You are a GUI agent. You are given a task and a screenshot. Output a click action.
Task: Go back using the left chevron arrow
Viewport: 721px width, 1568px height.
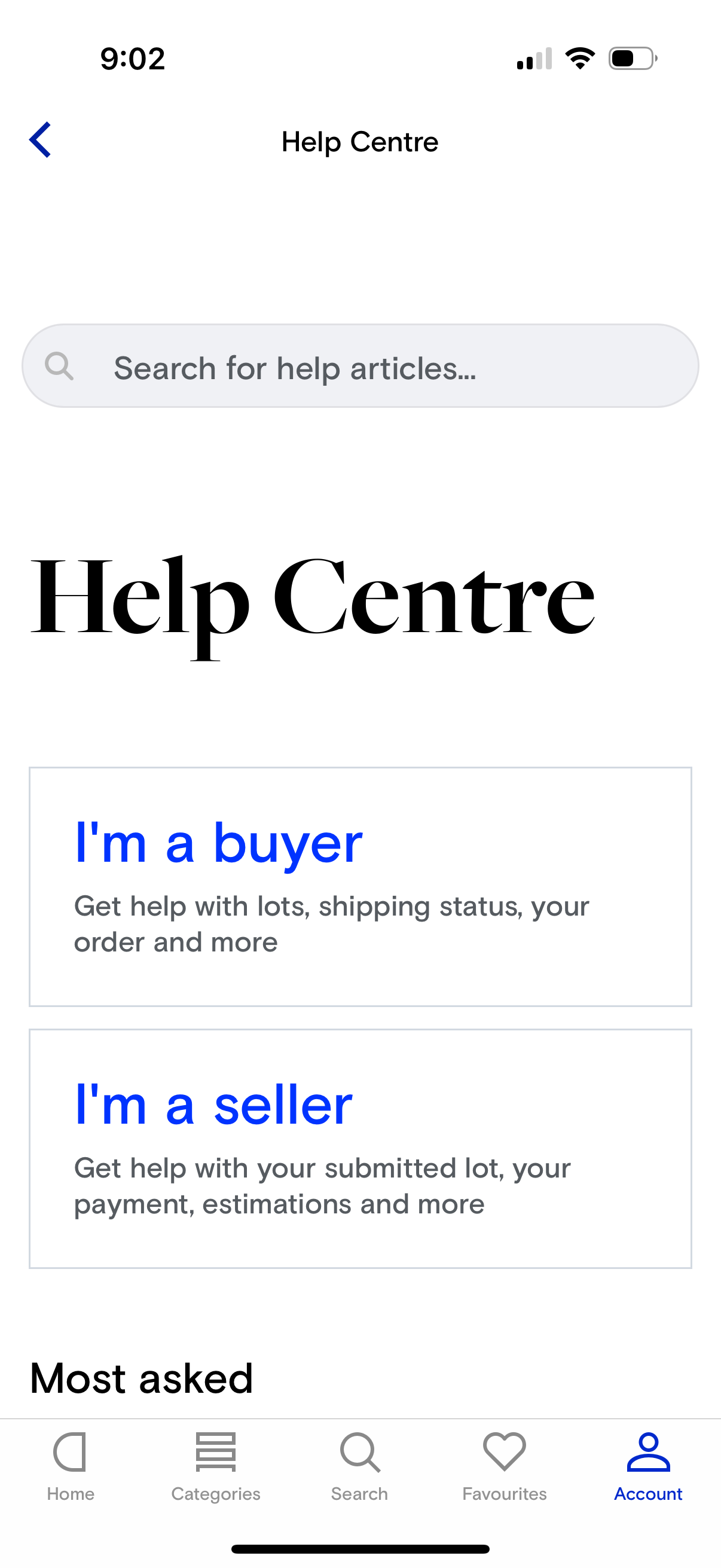pyautogui.click(x=41, y=141)
